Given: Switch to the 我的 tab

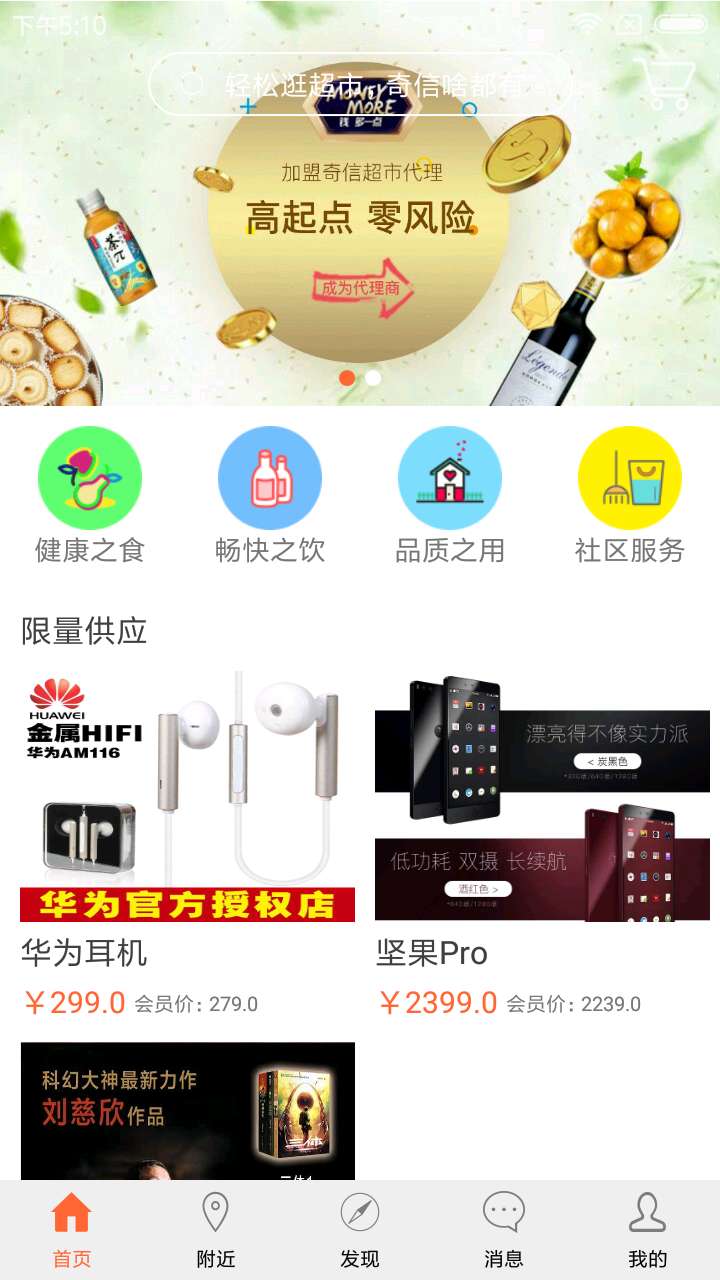Looking at the screenshot, I should click(x=648, y=1230).
